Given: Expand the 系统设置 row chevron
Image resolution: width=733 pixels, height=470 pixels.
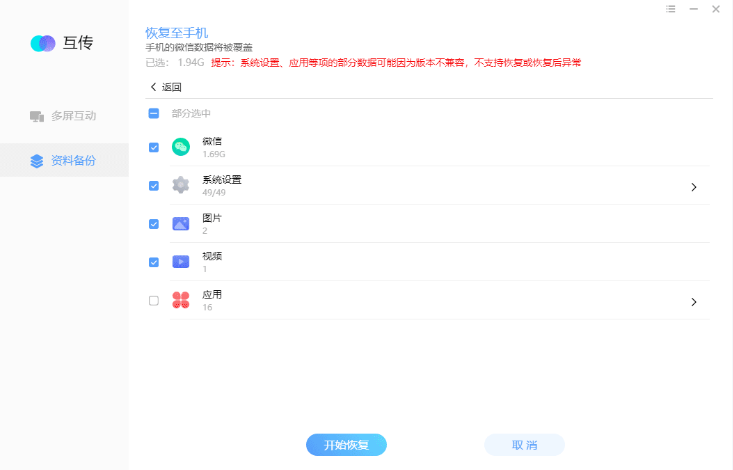Looking at the screenshot, I should pyautogui.click(x=693, y=187).
